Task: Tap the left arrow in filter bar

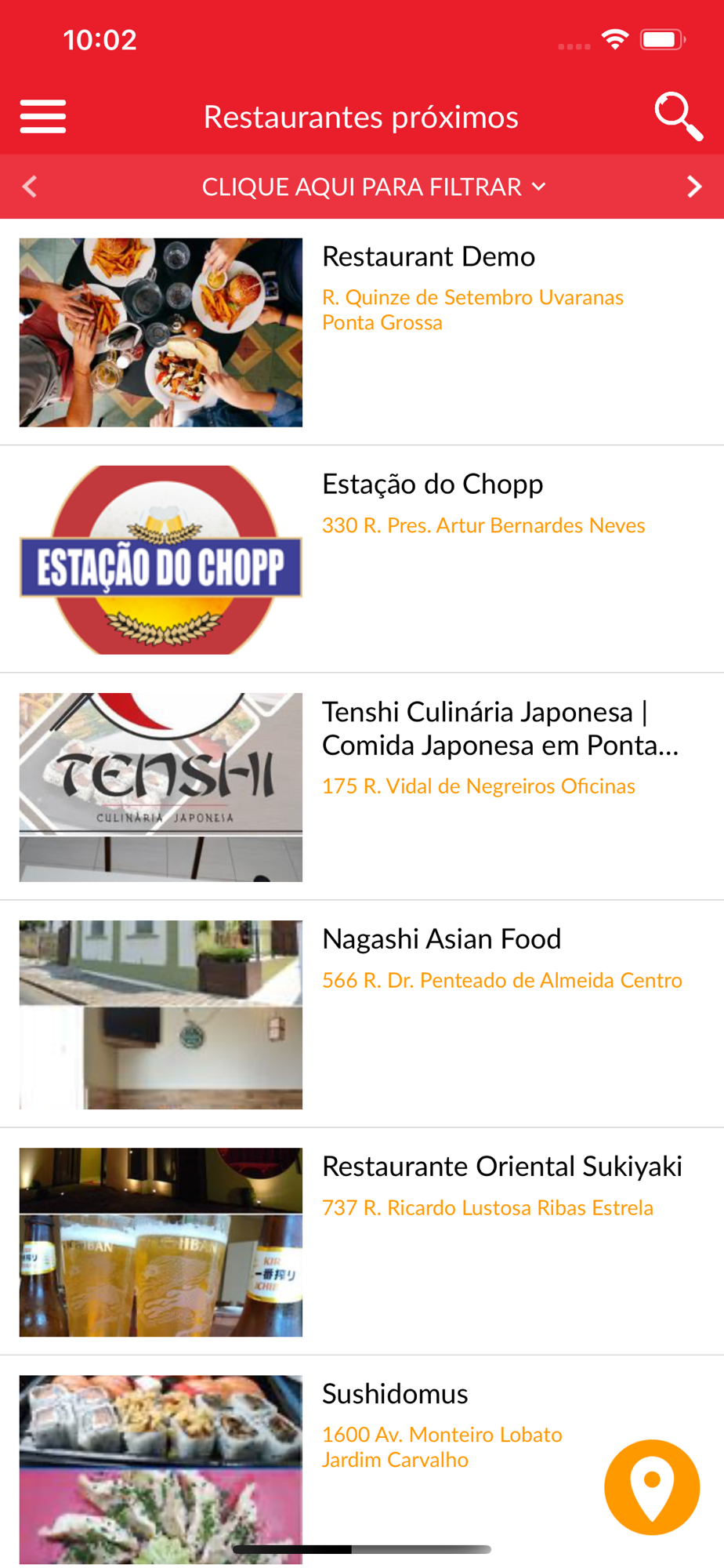Action: pyautogui.click(x=30, y=187)
